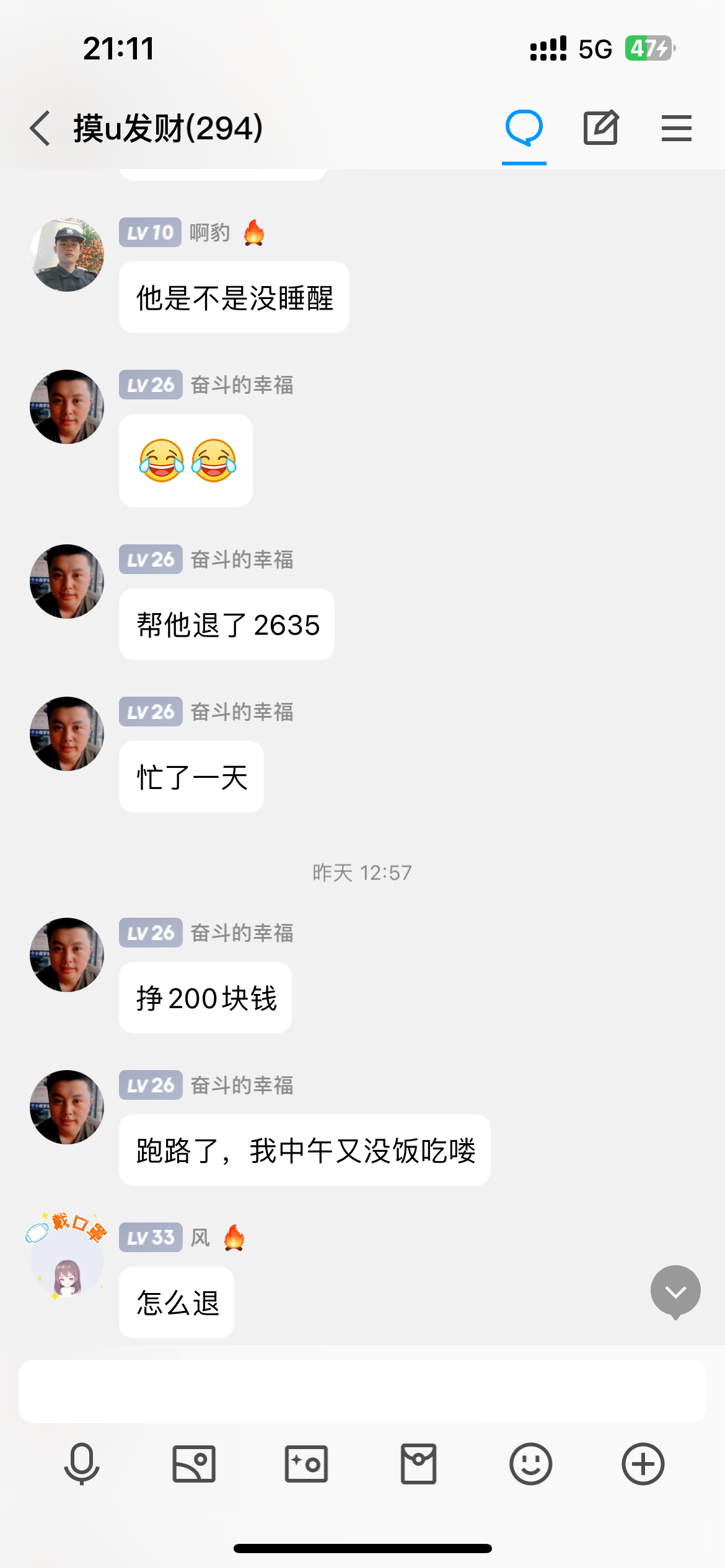This screenshot has height=1568, width=725.
Task: Jump to latest messages with down arrow
Action: [x=675, y=1292]
